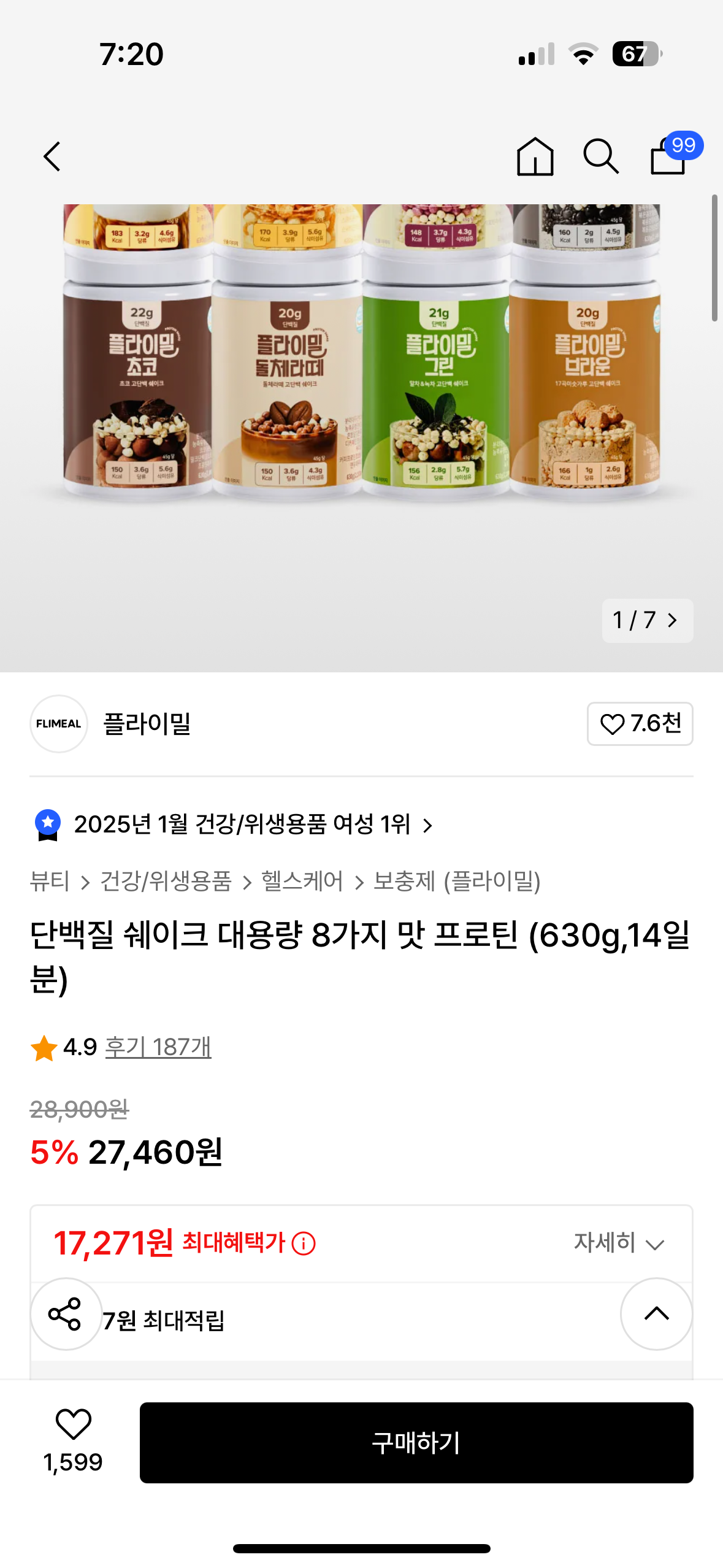723x1568 pixels.
Task: Open the search magnifier icon
Action: [600, 156]
